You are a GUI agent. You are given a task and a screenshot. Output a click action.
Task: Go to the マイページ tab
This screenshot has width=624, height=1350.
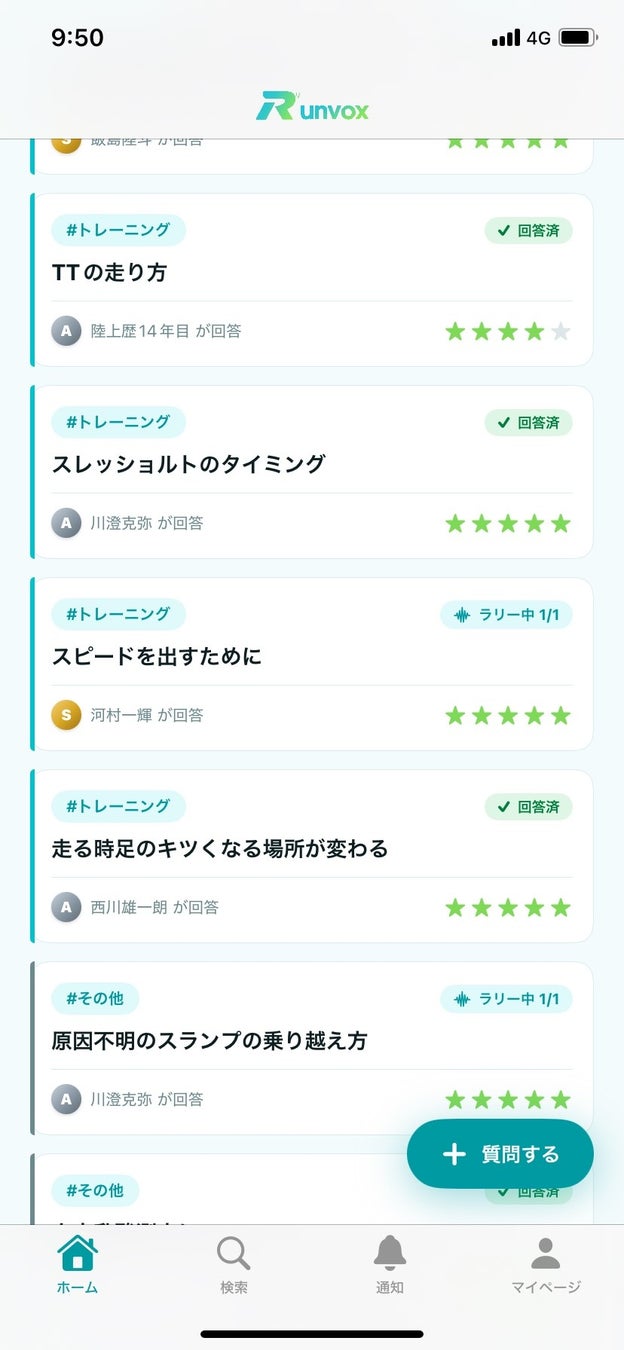pyautogui.click(x=546, y=1265)
